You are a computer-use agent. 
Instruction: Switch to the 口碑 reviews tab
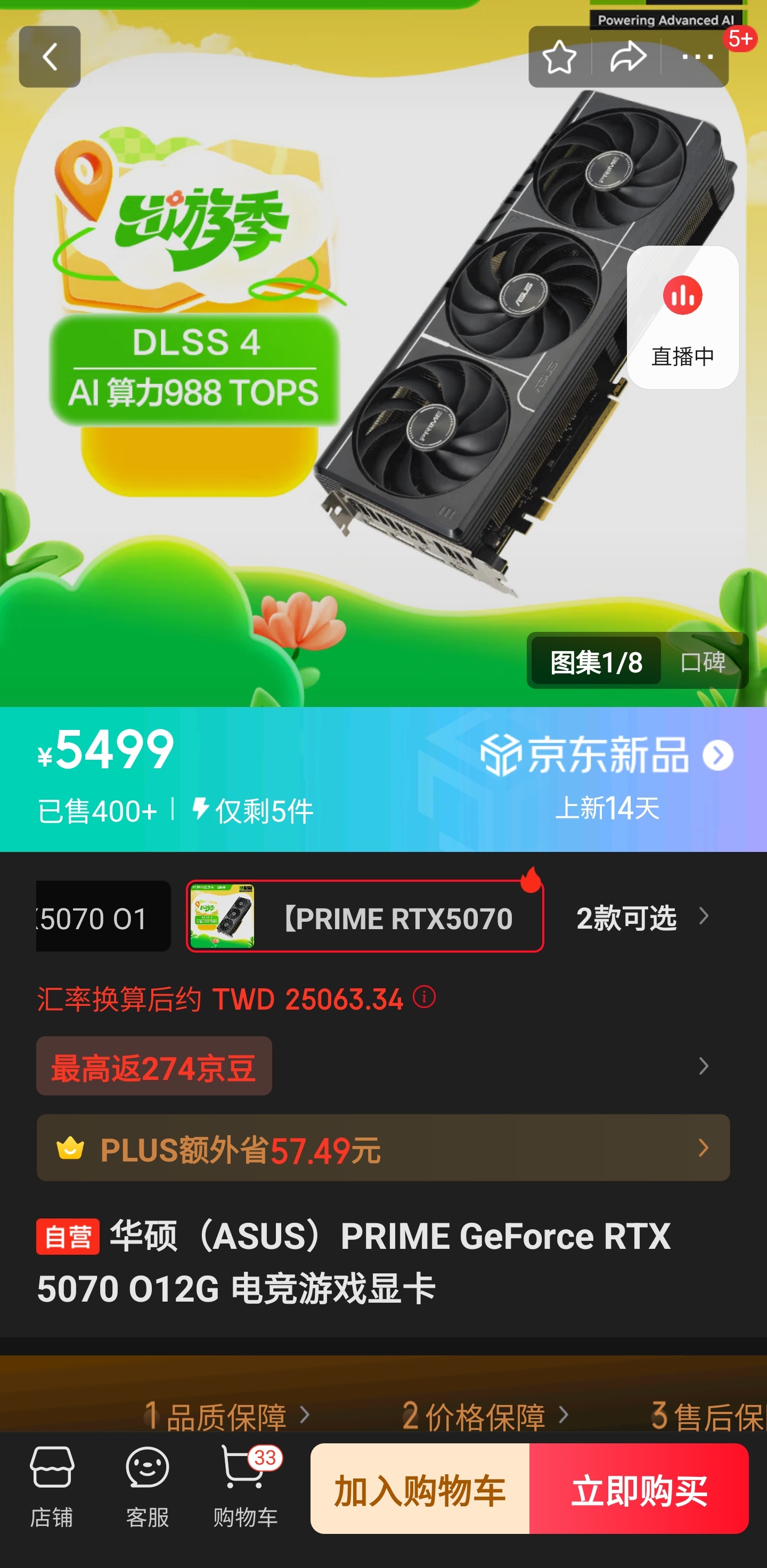(703, 662)
